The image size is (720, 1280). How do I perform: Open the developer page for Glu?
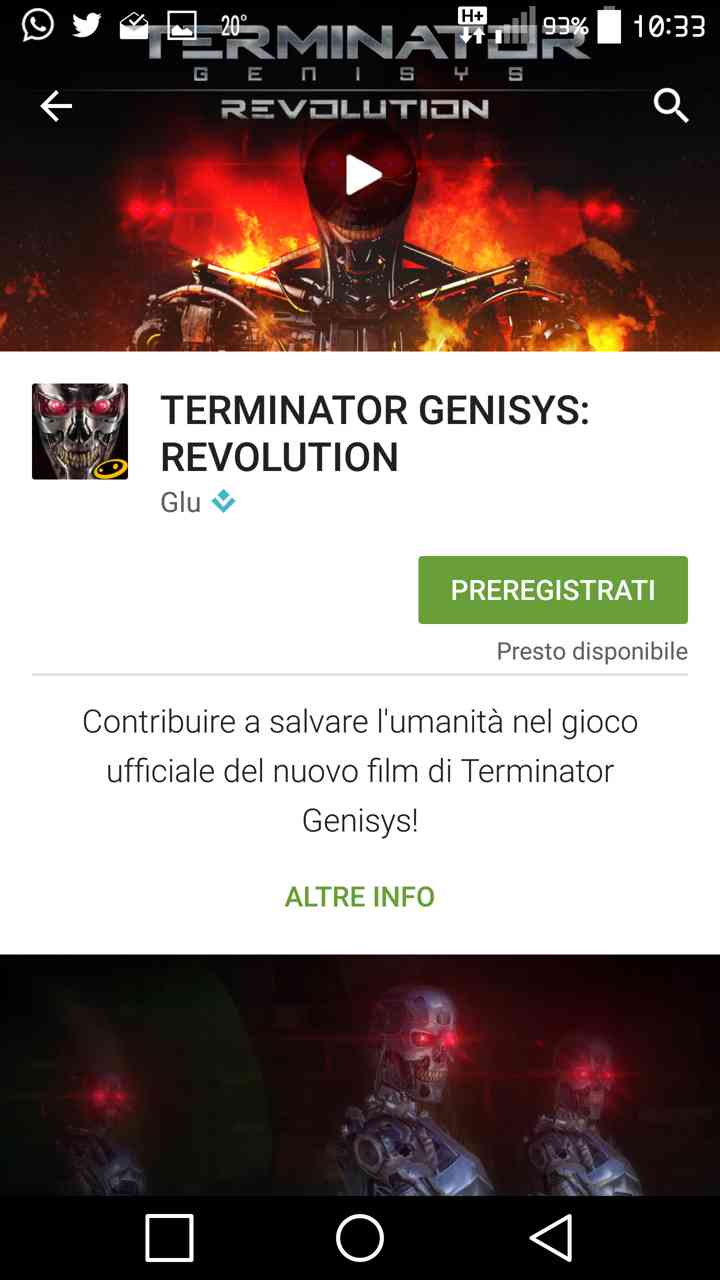click(182, 502)
